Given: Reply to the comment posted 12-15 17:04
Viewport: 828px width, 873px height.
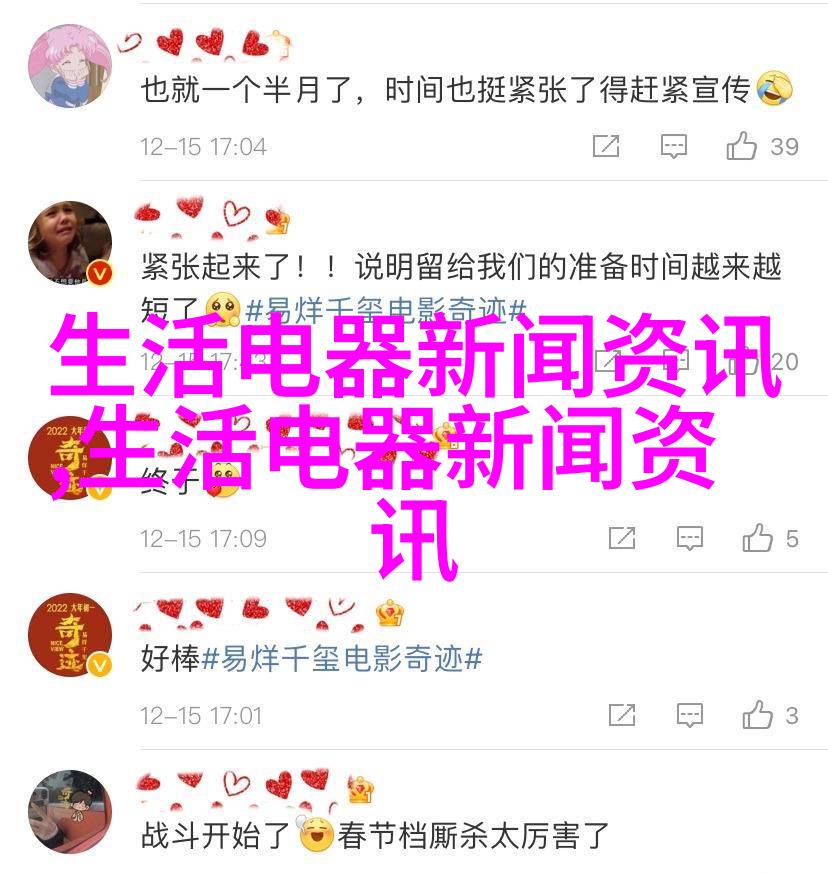Looking at the screenshot, I should pyautogui.click(x=674, y=147).
